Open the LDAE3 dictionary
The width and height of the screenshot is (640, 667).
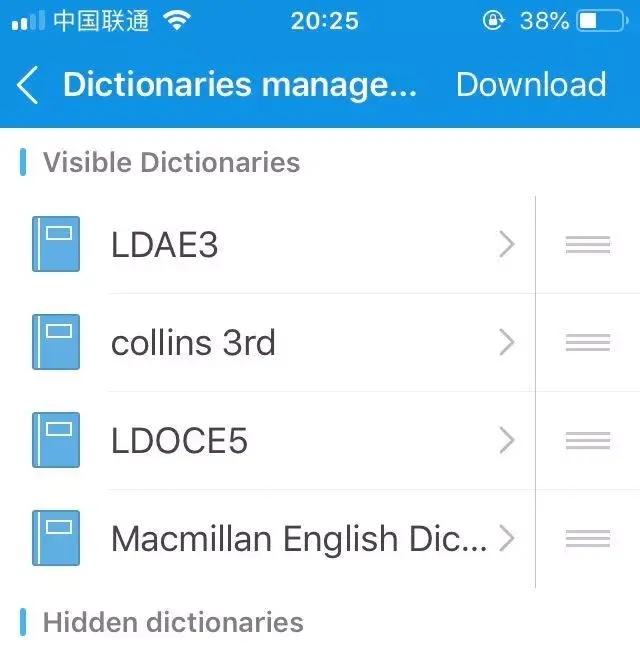coord(268,244)
